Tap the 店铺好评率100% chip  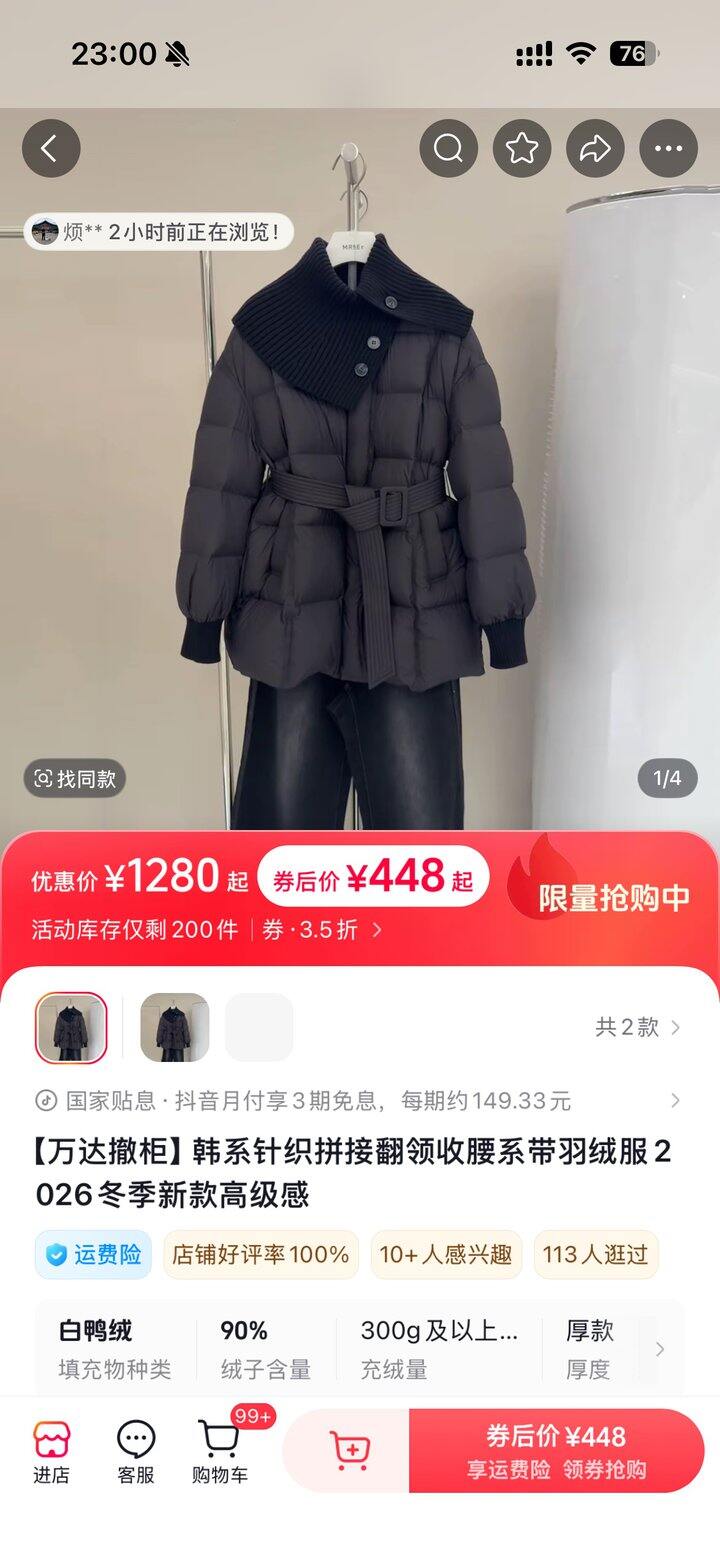(260, 1254)
